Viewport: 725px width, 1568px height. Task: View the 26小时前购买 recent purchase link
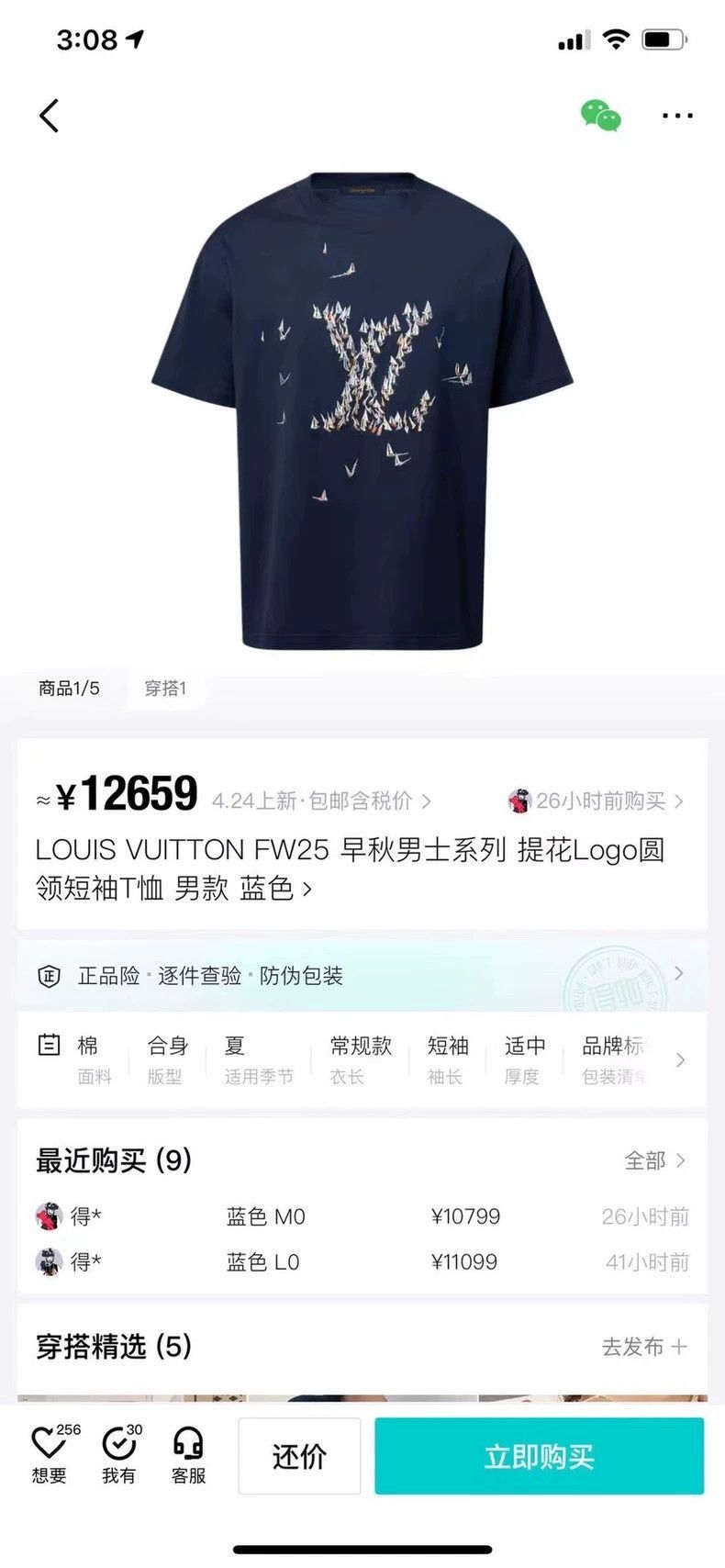tap(595, 801)
